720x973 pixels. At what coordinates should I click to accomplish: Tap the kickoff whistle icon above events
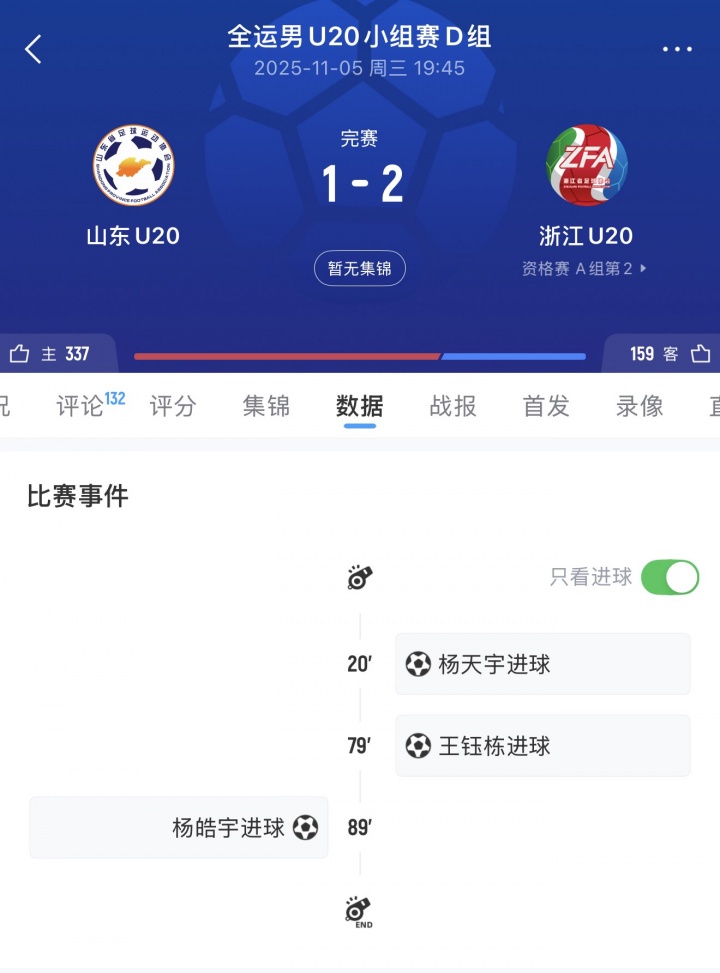click(360, 575)
